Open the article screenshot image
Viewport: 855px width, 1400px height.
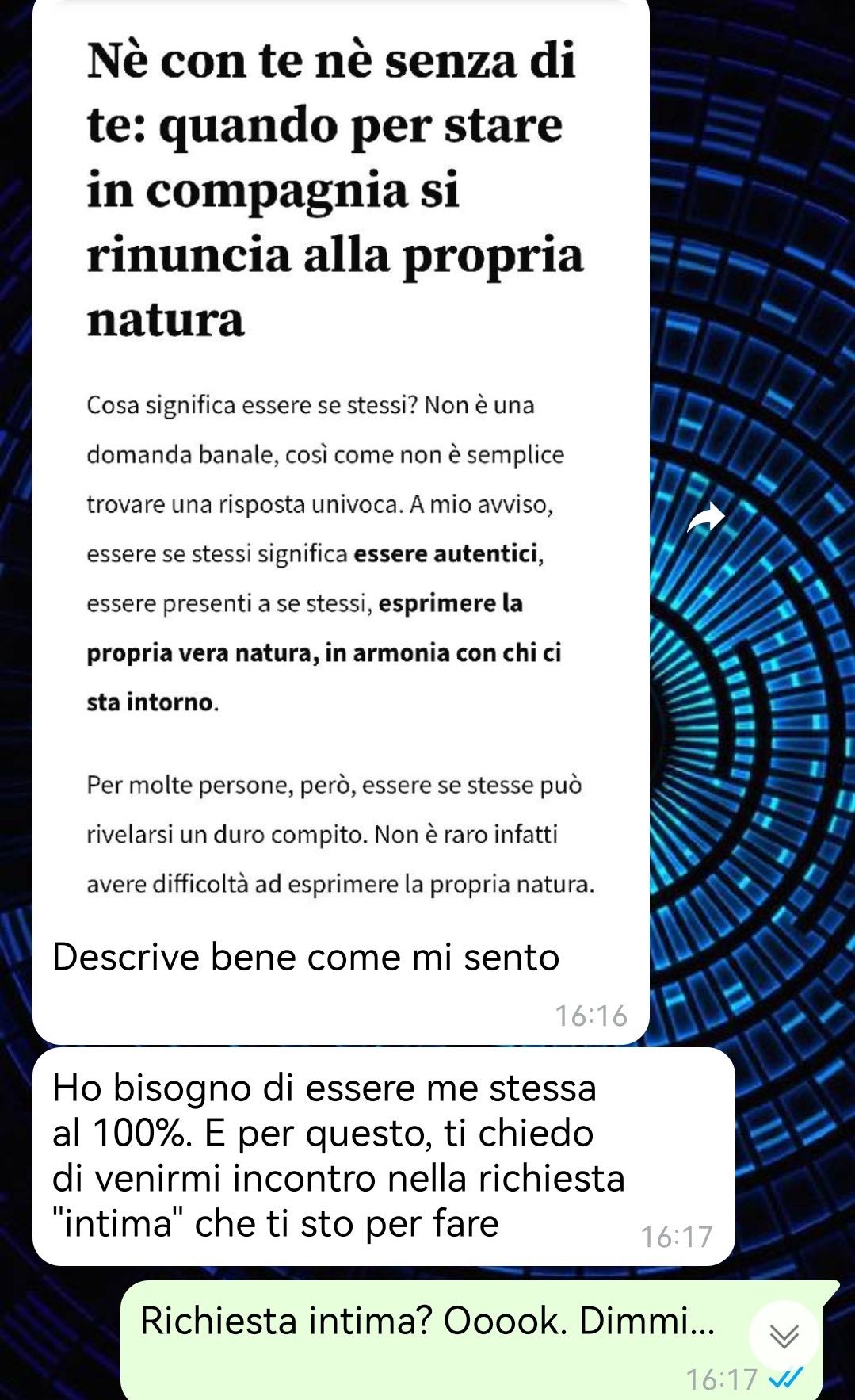pyautogui.click(x=341, y=460)
